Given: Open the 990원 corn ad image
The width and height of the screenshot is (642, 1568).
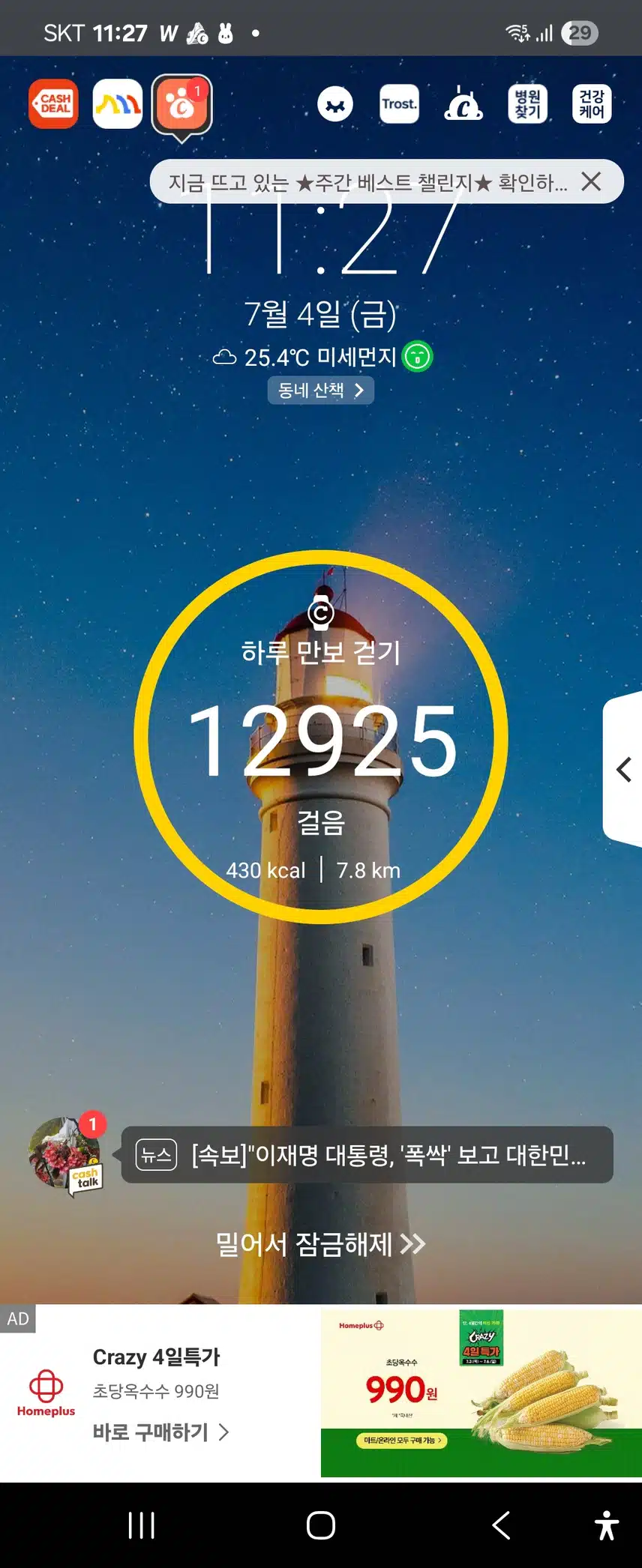Looking at the screenshot, I should [481, 1393].
